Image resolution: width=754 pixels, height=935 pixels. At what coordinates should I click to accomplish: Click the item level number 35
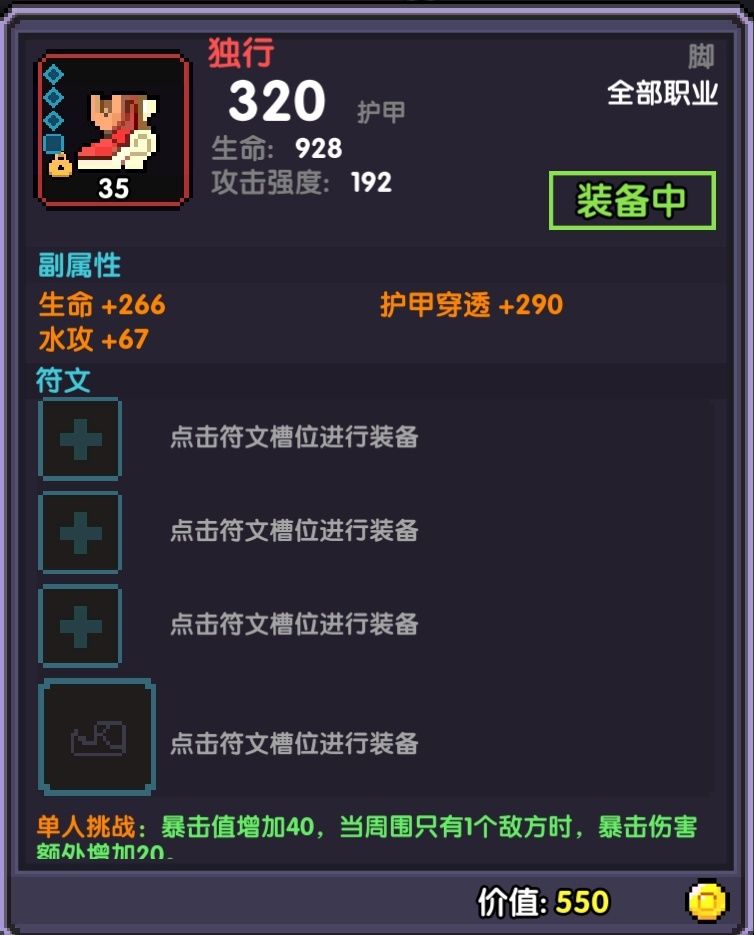(x=113, y=187)
